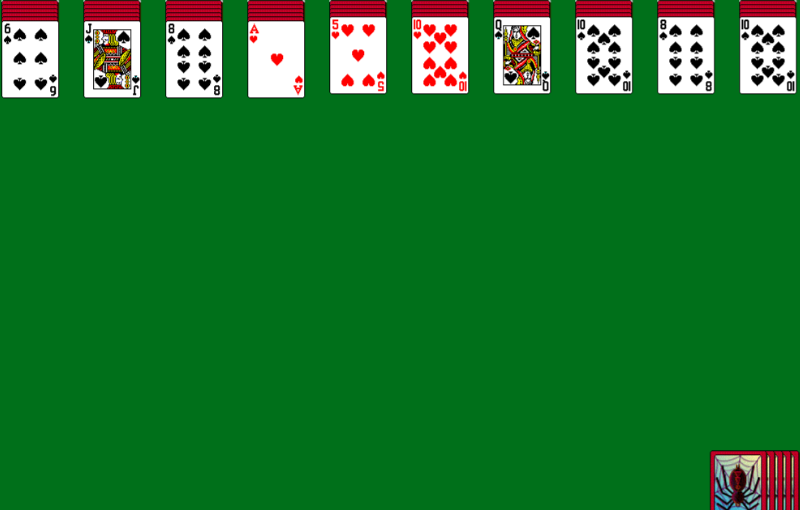Screen dimensions: 800x510
Task: Select the six of spades card
Action: pyautogui.click(x=30, y=59)
